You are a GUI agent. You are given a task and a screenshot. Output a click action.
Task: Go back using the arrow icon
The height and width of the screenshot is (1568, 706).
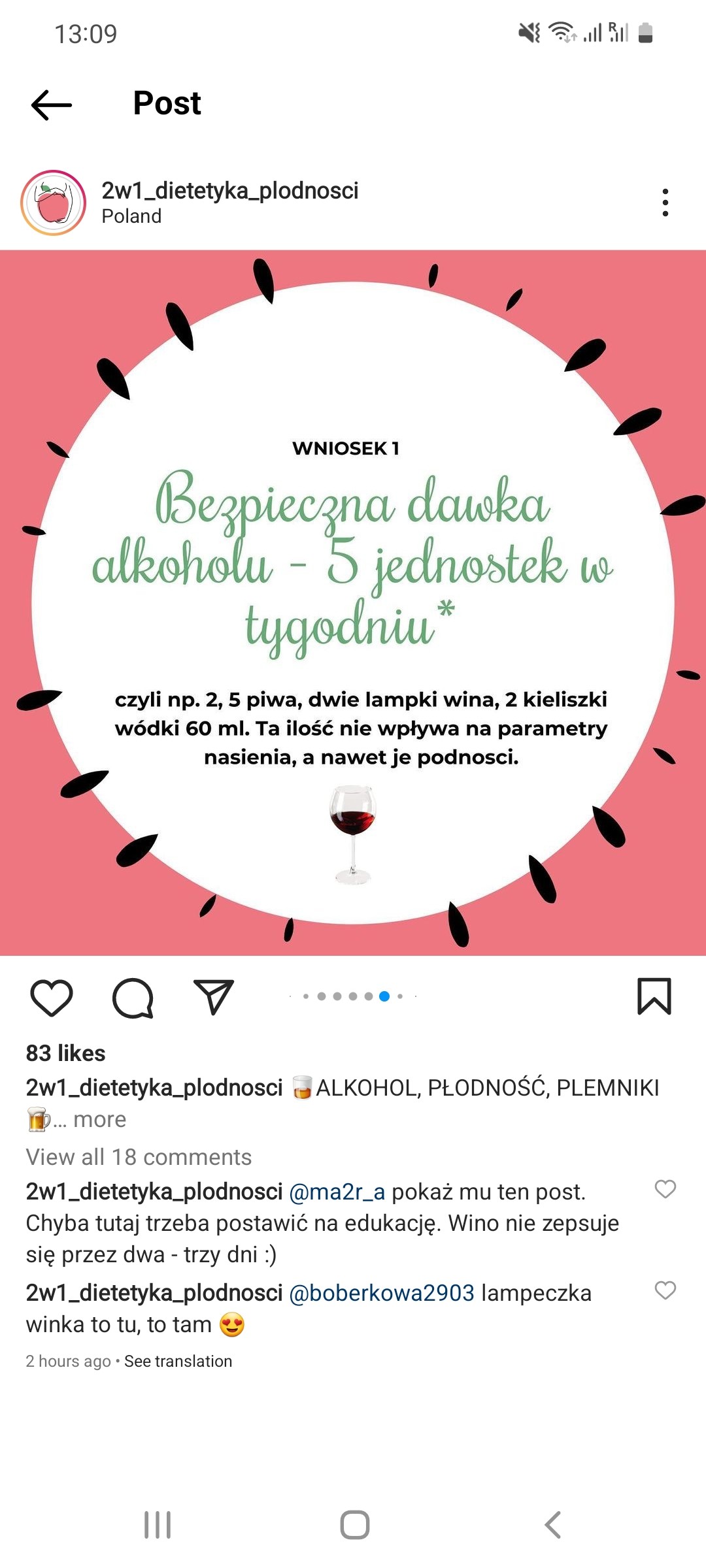pos(51,105)
